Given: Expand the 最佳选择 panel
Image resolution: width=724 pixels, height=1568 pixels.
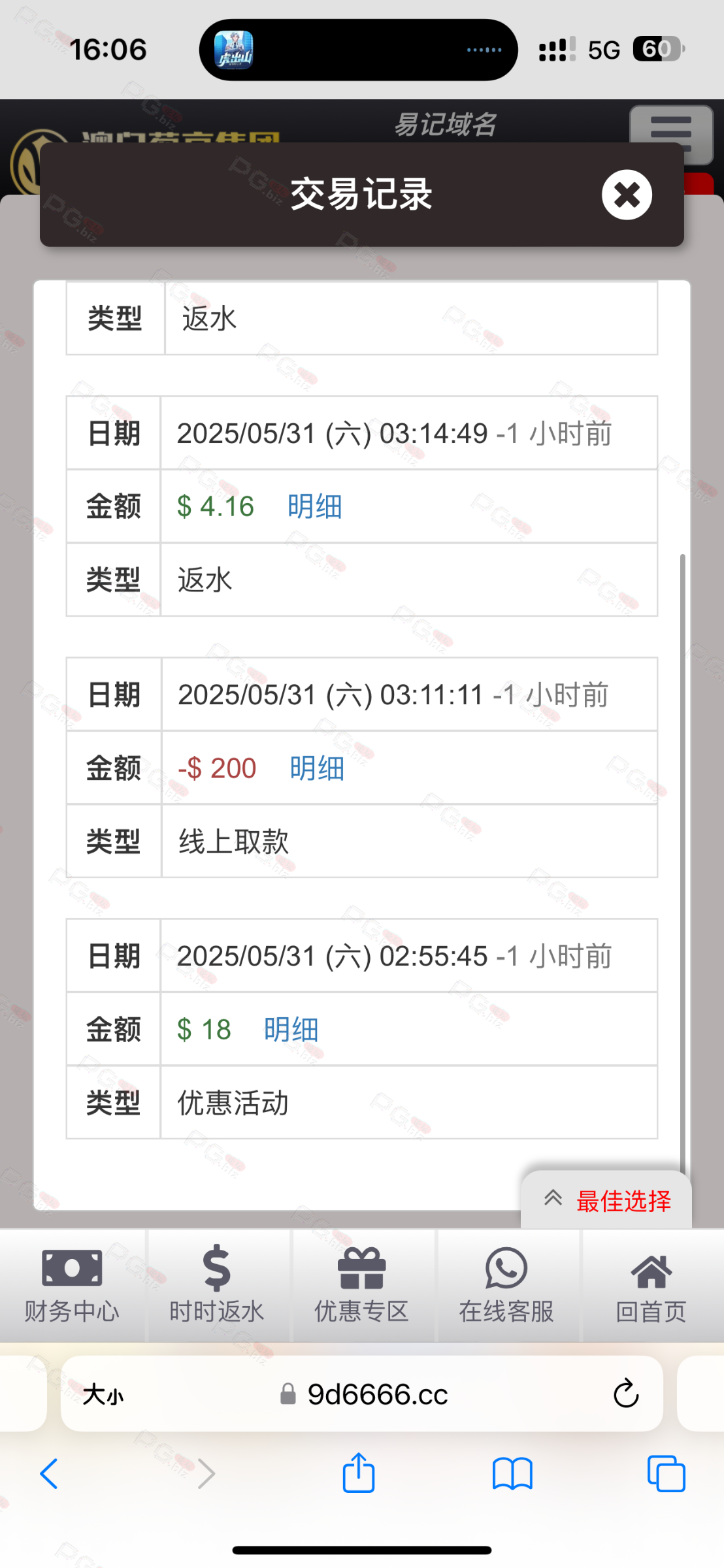Looking at the screenshot, I should coord(606,1201).
